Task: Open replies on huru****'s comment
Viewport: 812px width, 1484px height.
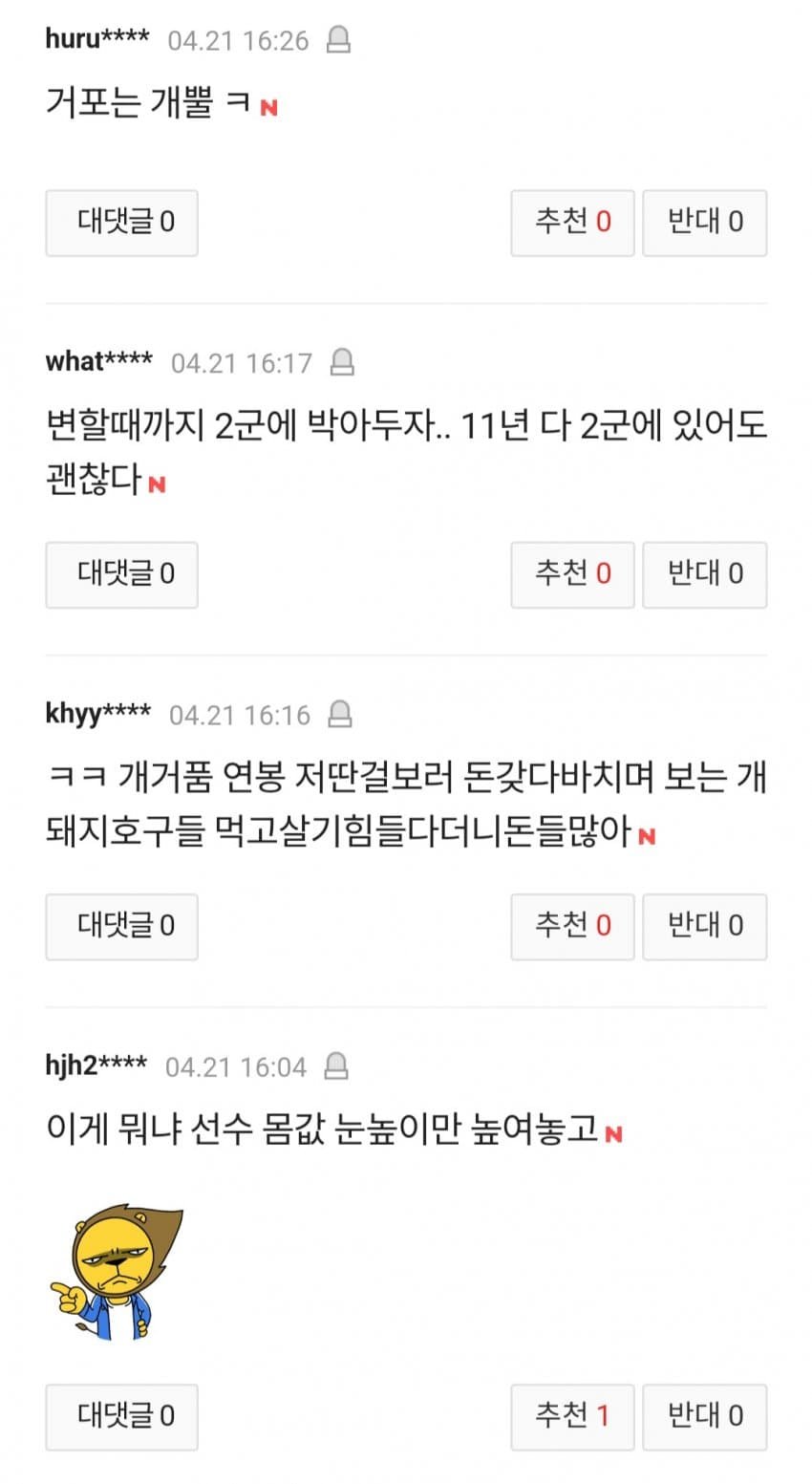Action: click(121, 223)
